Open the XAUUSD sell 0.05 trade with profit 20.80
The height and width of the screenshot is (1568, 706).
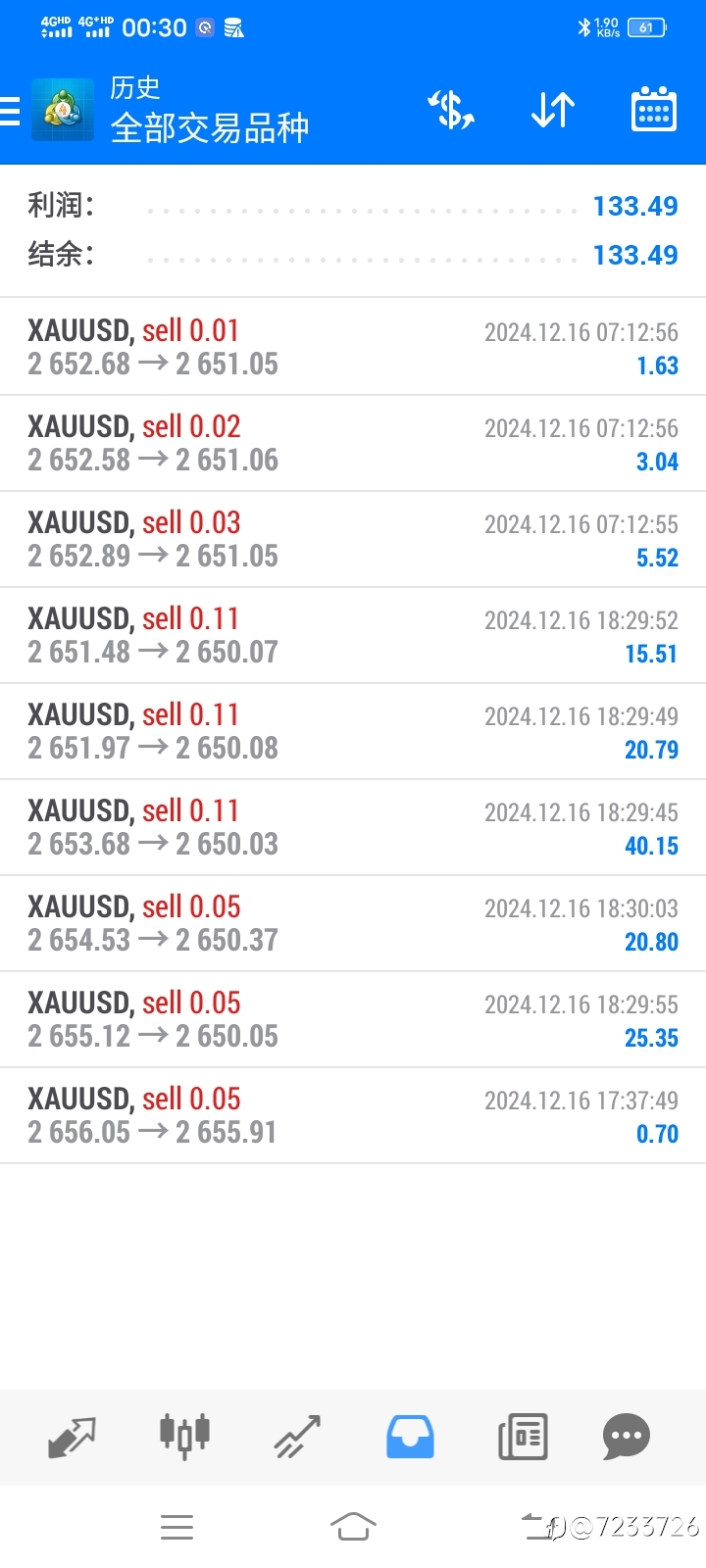pyautogui.click(x=353, y=923)
